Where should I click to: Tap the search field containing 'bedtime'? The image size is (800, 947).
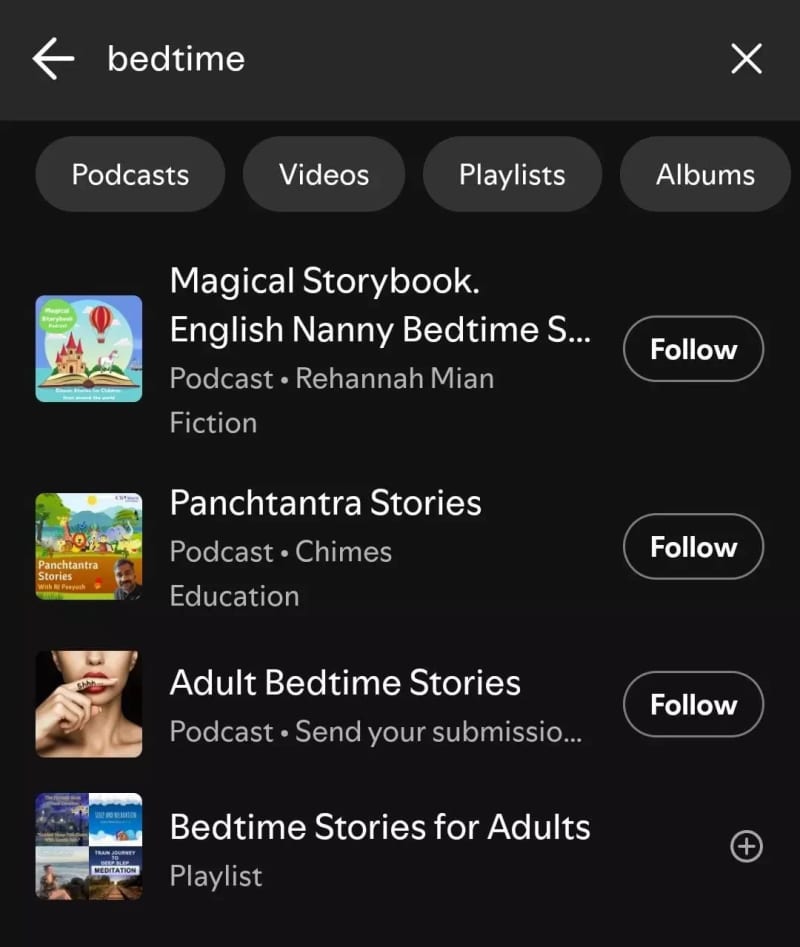(x=400, y=59)
